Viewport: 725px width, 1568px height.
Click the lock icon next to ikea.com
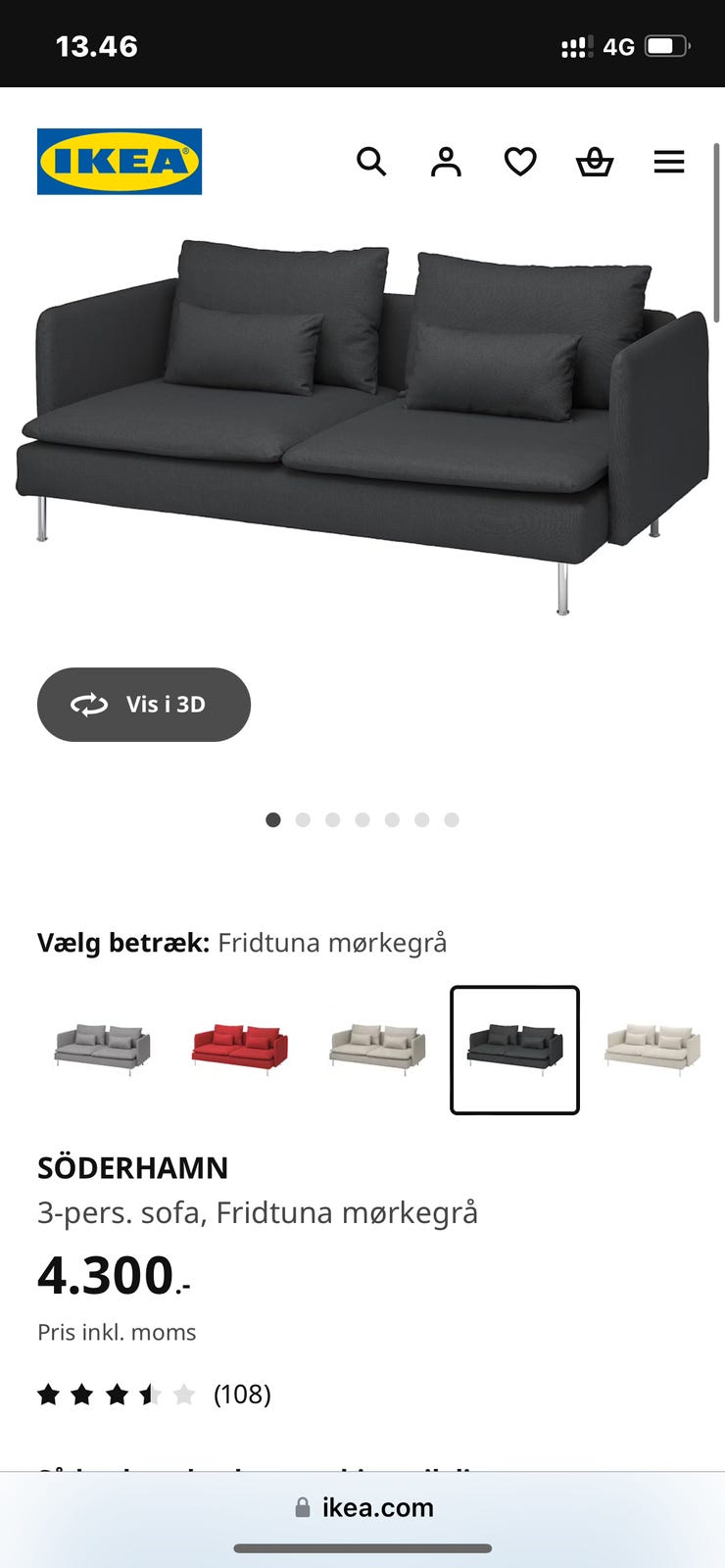coord(300,1507)
